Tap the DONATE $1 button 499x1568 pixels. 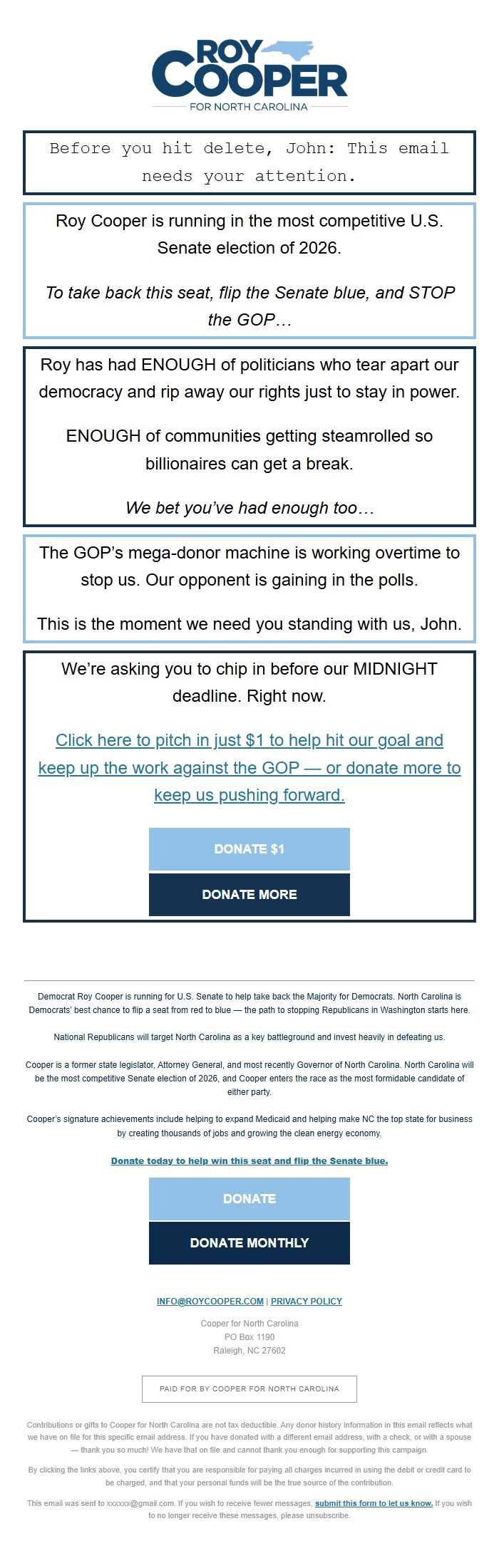point(249,848)
